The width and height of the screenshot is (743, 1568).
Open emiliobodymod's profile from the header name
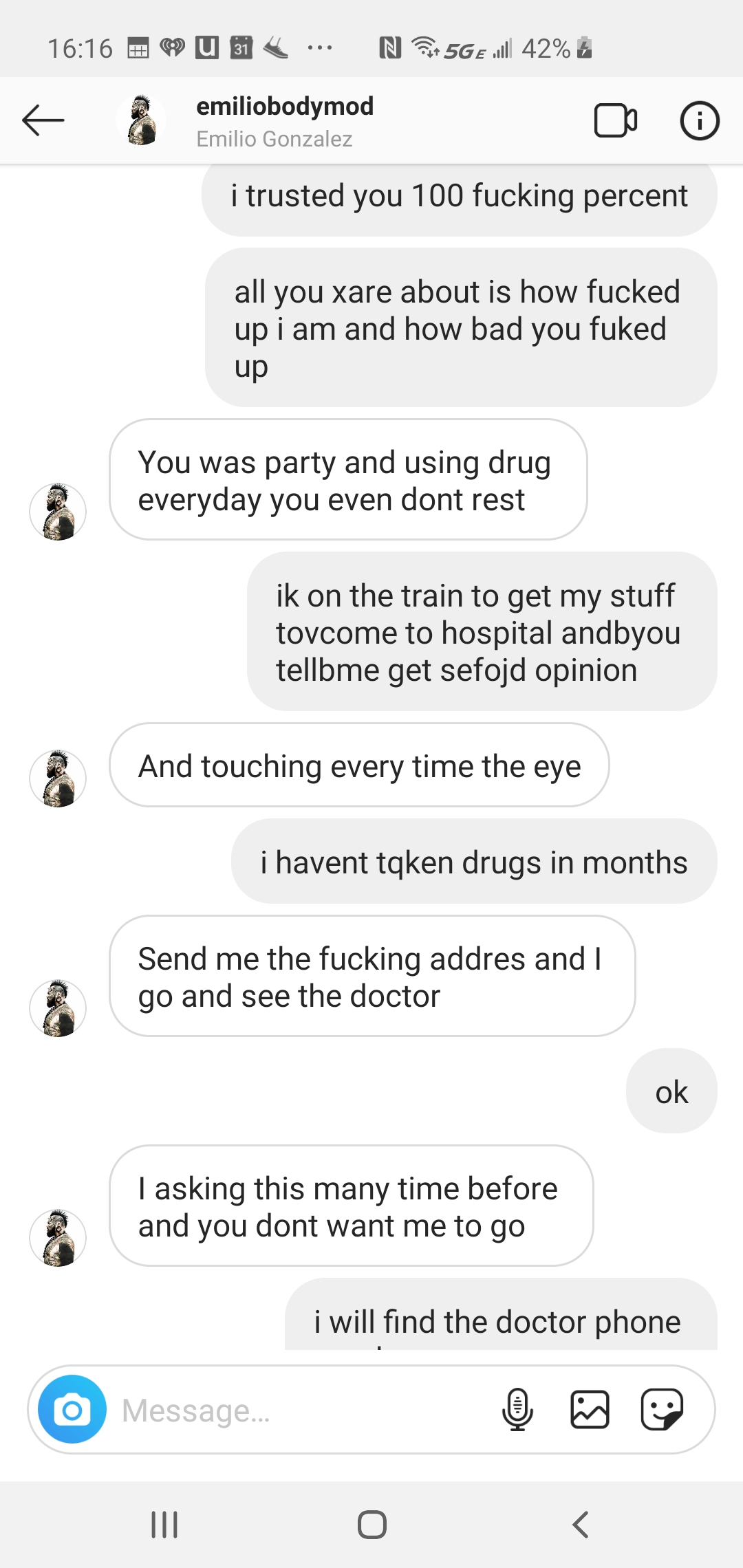click(284, 107)
